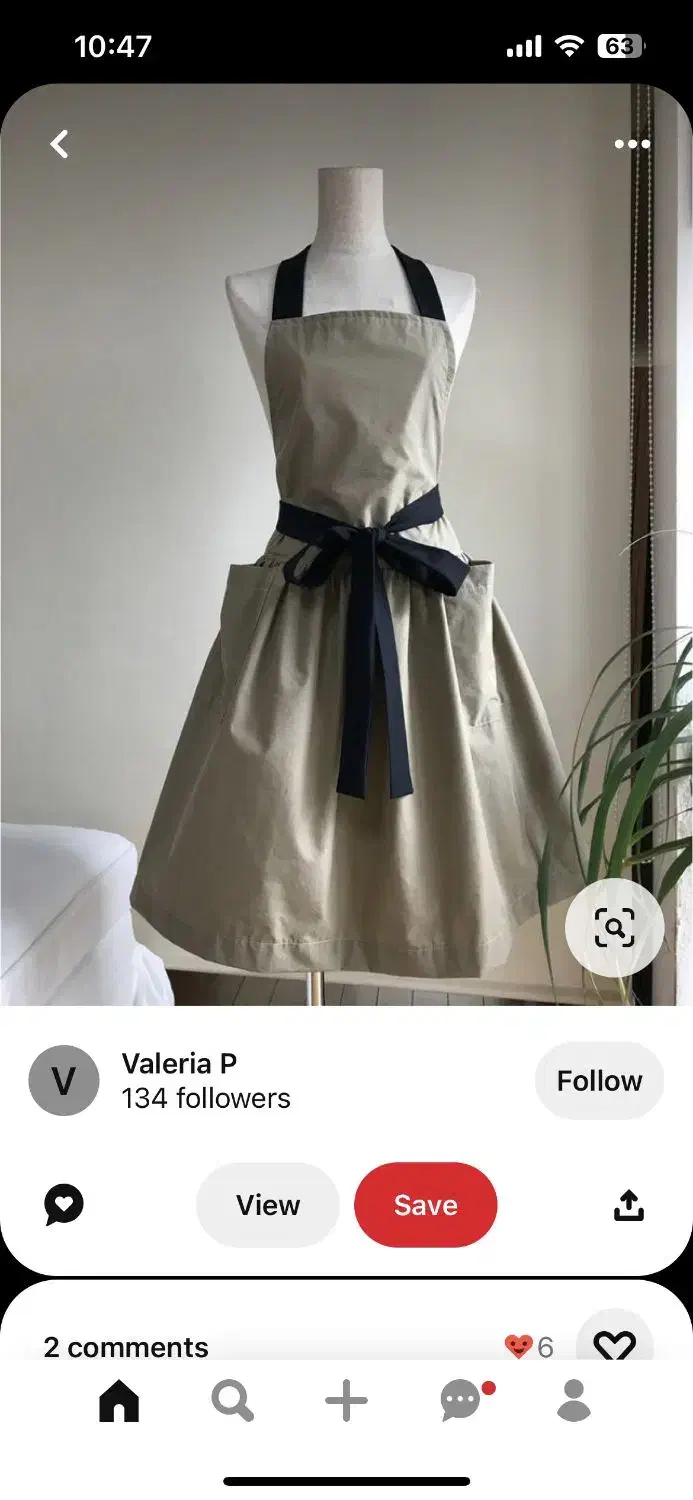Start visual search on this pin
Screen dimensions: 693x1500
click(614, 929)
